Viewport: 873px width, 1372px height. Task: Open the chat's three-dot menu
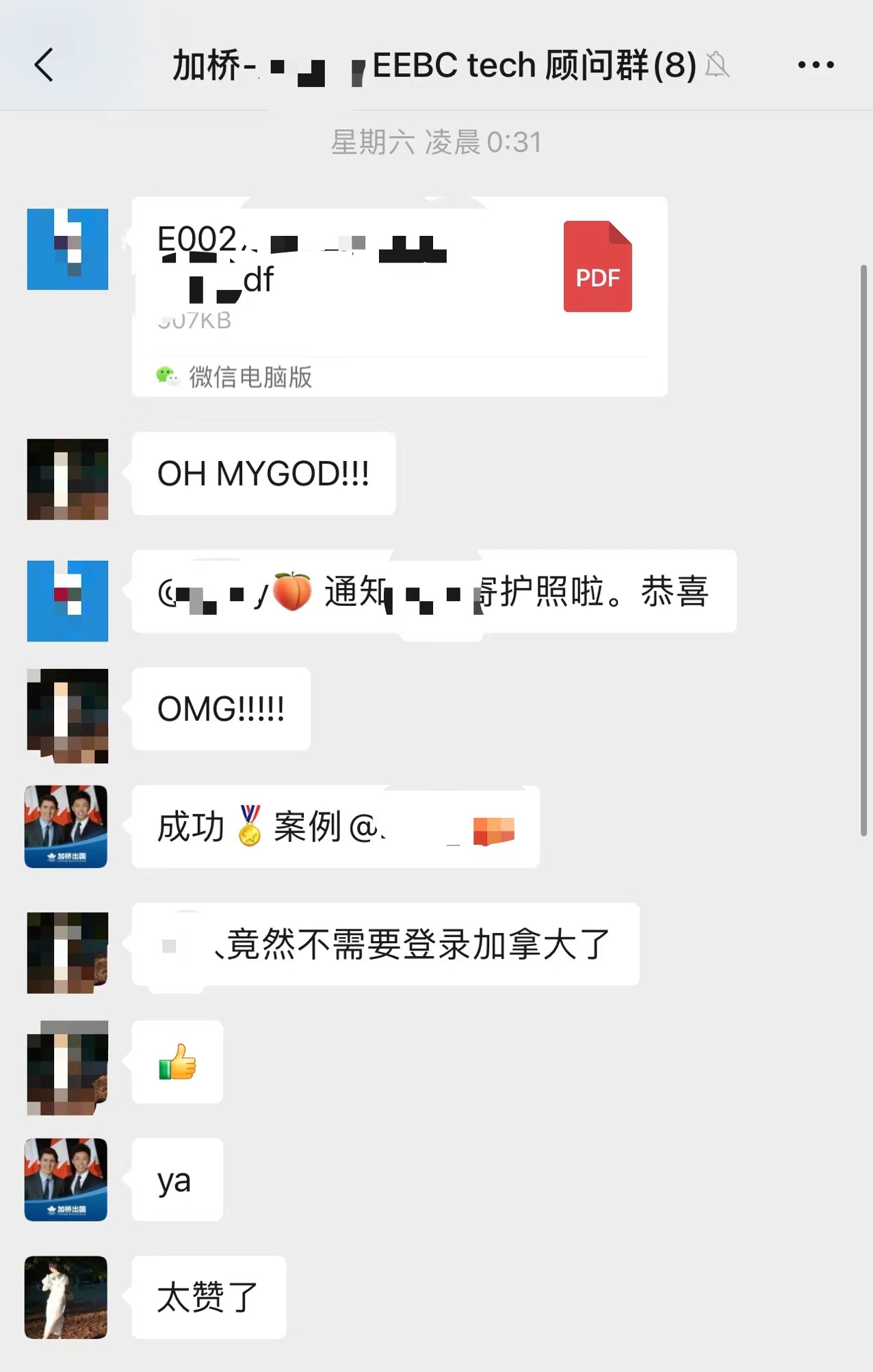[x=816, y=65]
